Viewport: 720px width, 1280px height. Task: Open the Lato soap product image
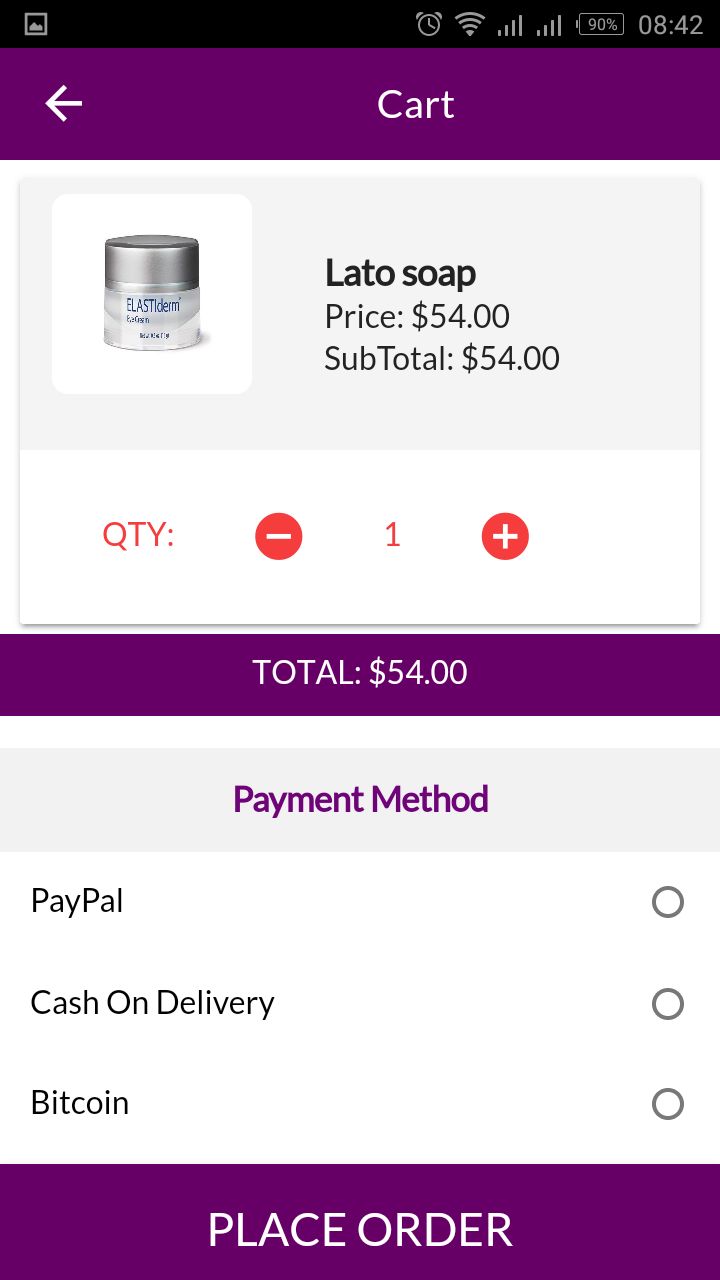click(x=152, y=294)
